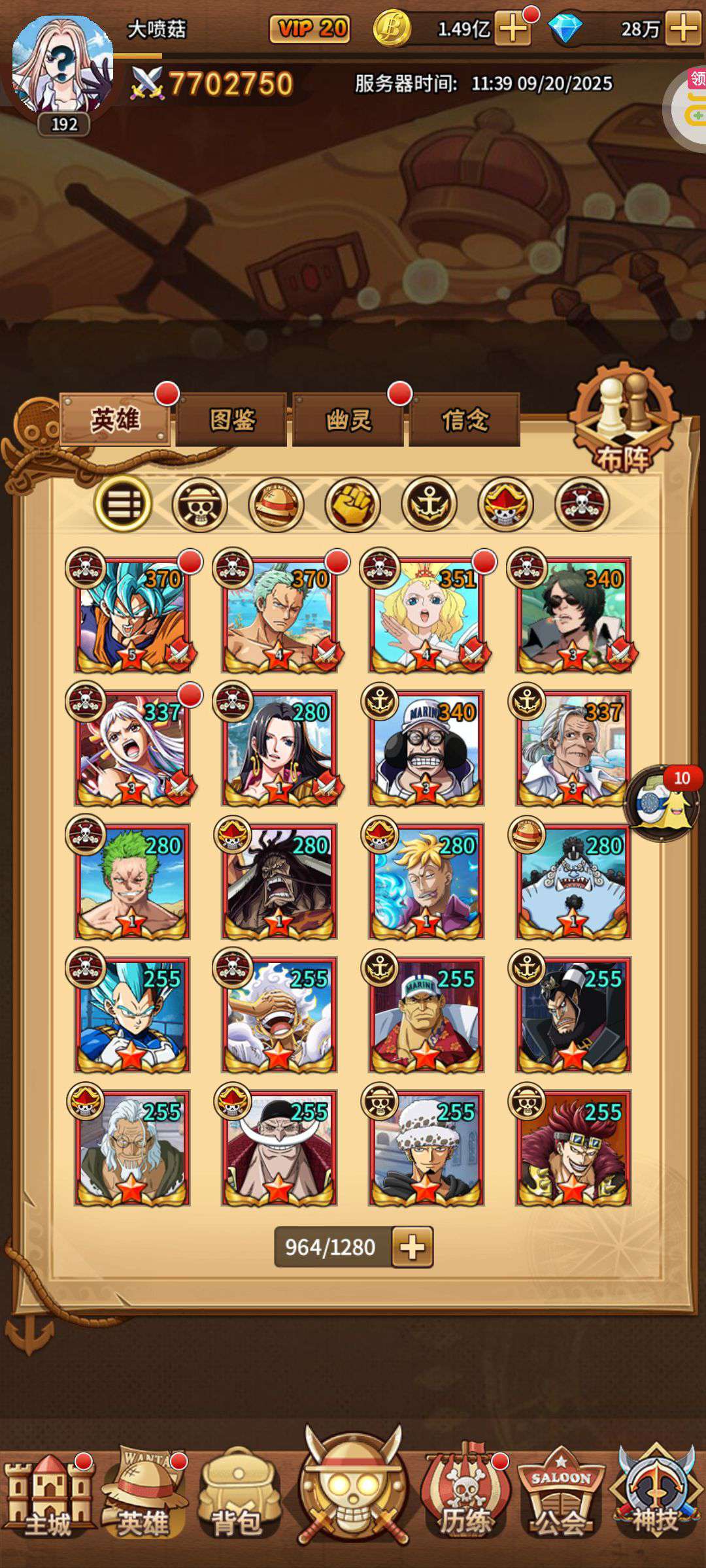The width and height of the screenshot is (706, 1568).
Task: Switch to the 历练 tab
Action: [x=464, y=1497]
